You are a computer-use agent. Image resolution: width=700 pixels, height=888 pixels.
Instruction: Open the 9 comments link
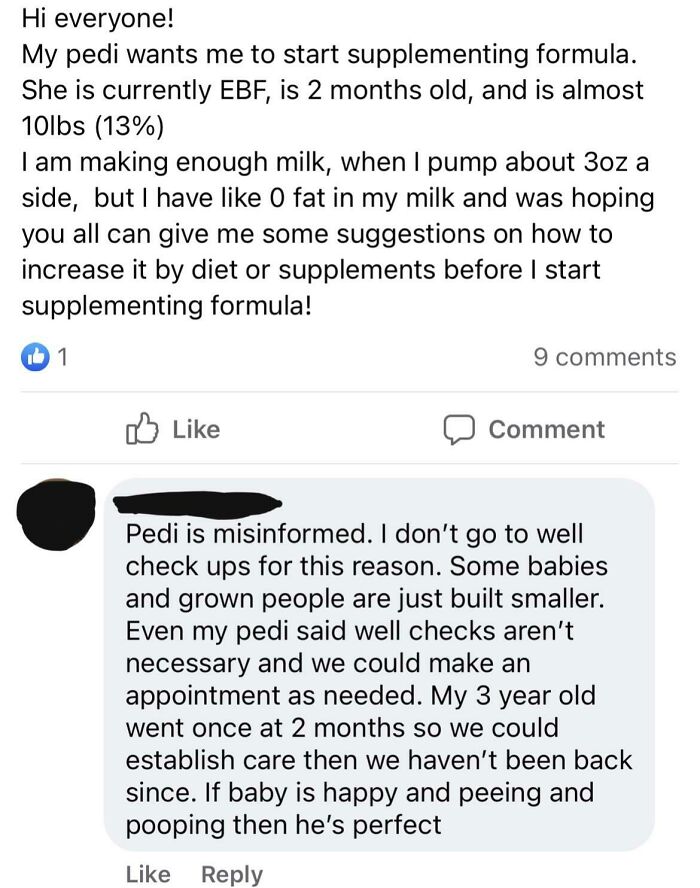coord(604,357)
